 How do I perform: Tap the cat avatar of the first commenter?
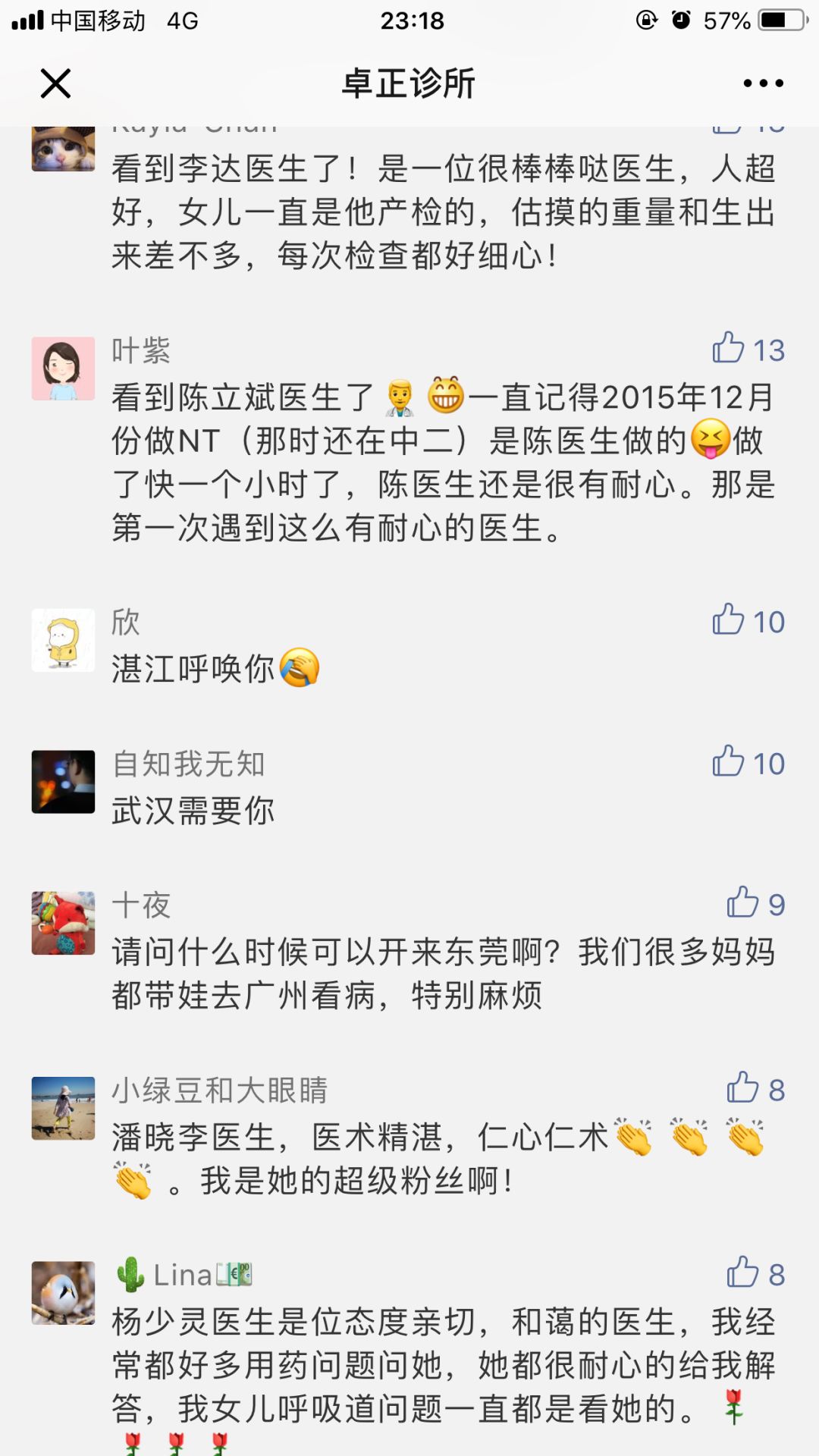[64, 148]
